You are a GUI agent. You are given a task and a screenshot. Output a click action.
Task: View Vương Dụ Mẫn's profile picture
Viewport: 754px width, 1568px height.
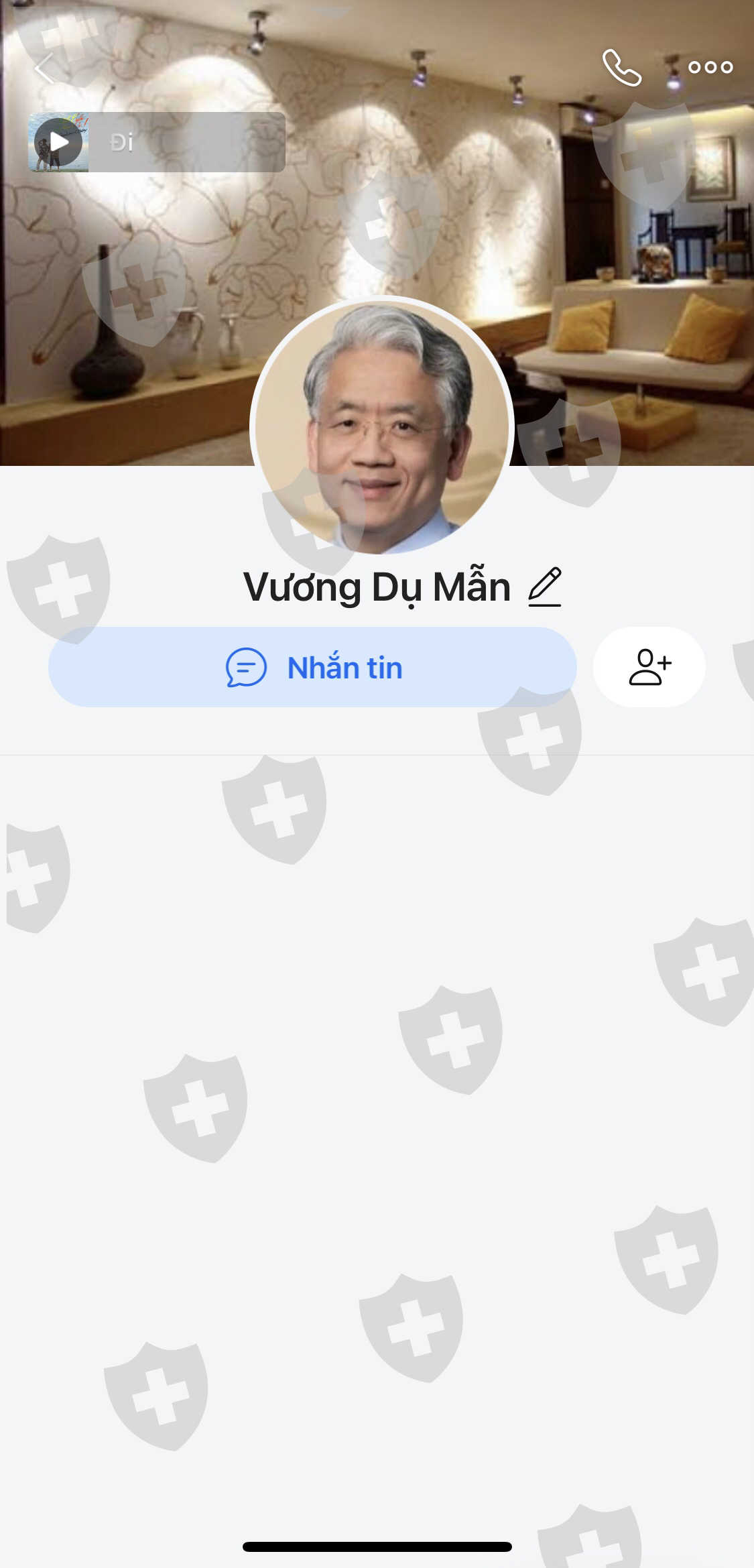click(x=381, y=427)
